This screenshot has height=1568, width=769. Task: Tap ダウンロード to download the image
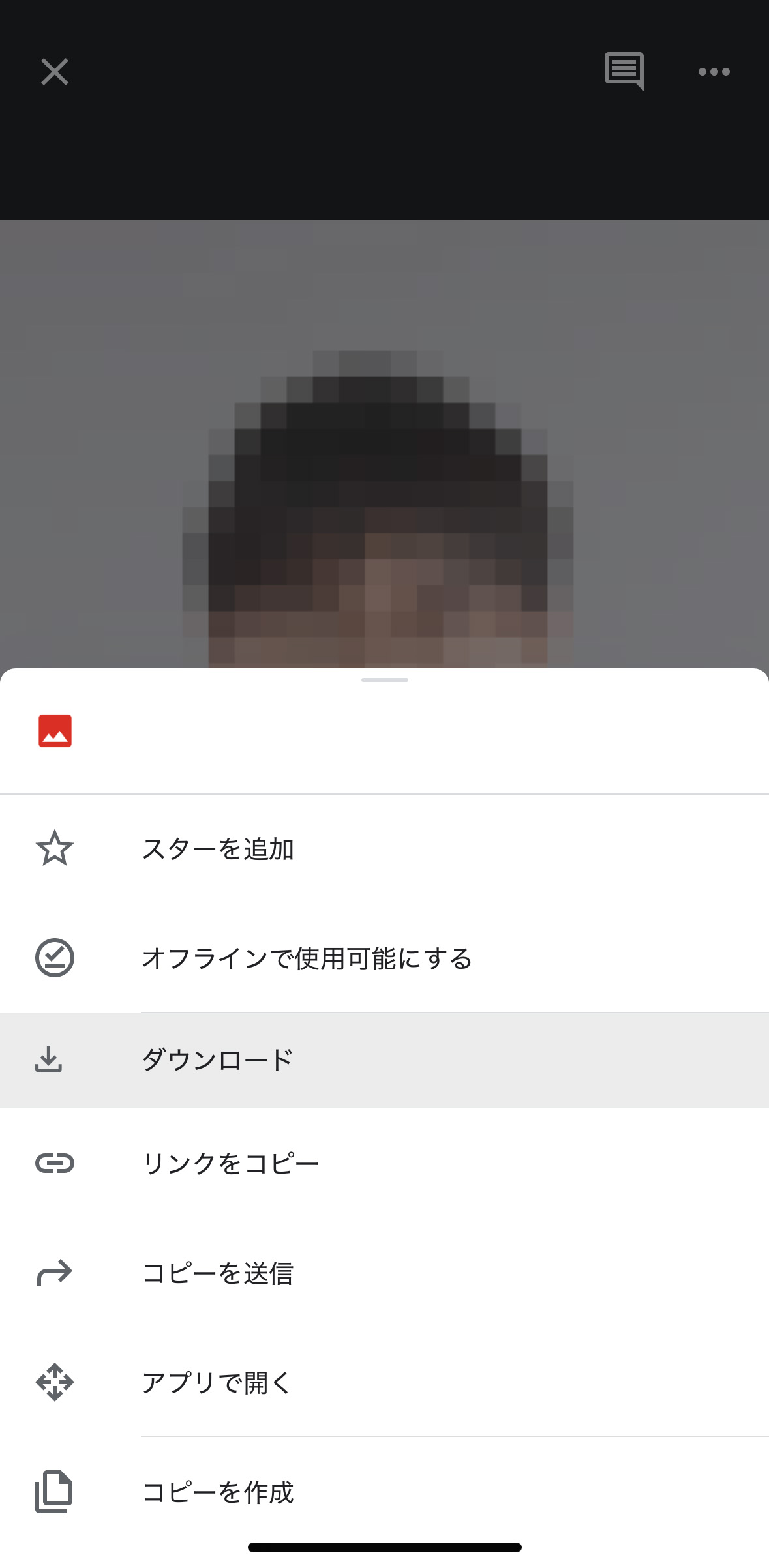coord(384,1060)
